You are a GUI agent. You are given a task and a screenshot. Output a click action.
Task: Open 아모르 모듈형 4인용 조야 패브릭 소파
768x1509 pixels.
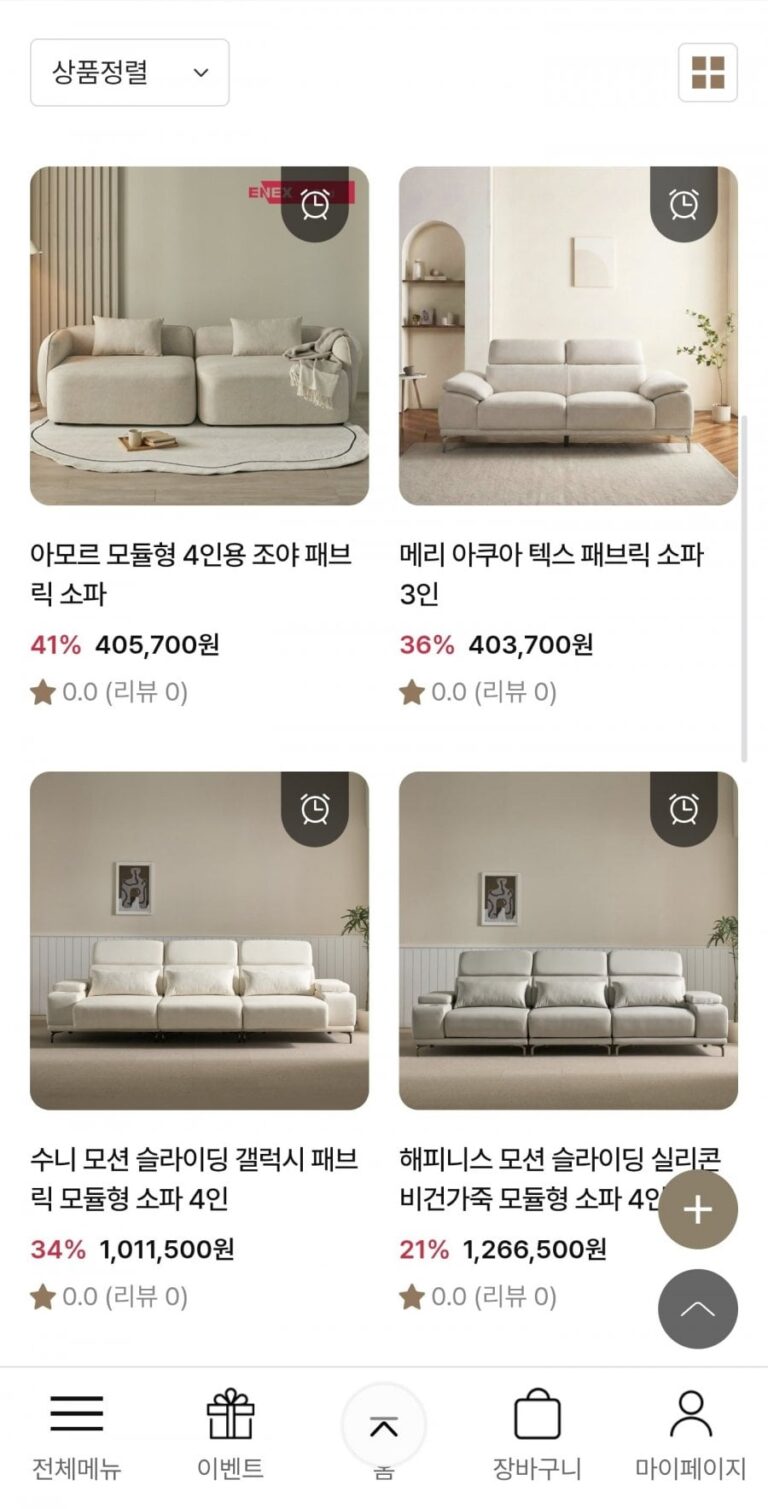[x=199, y=336]
